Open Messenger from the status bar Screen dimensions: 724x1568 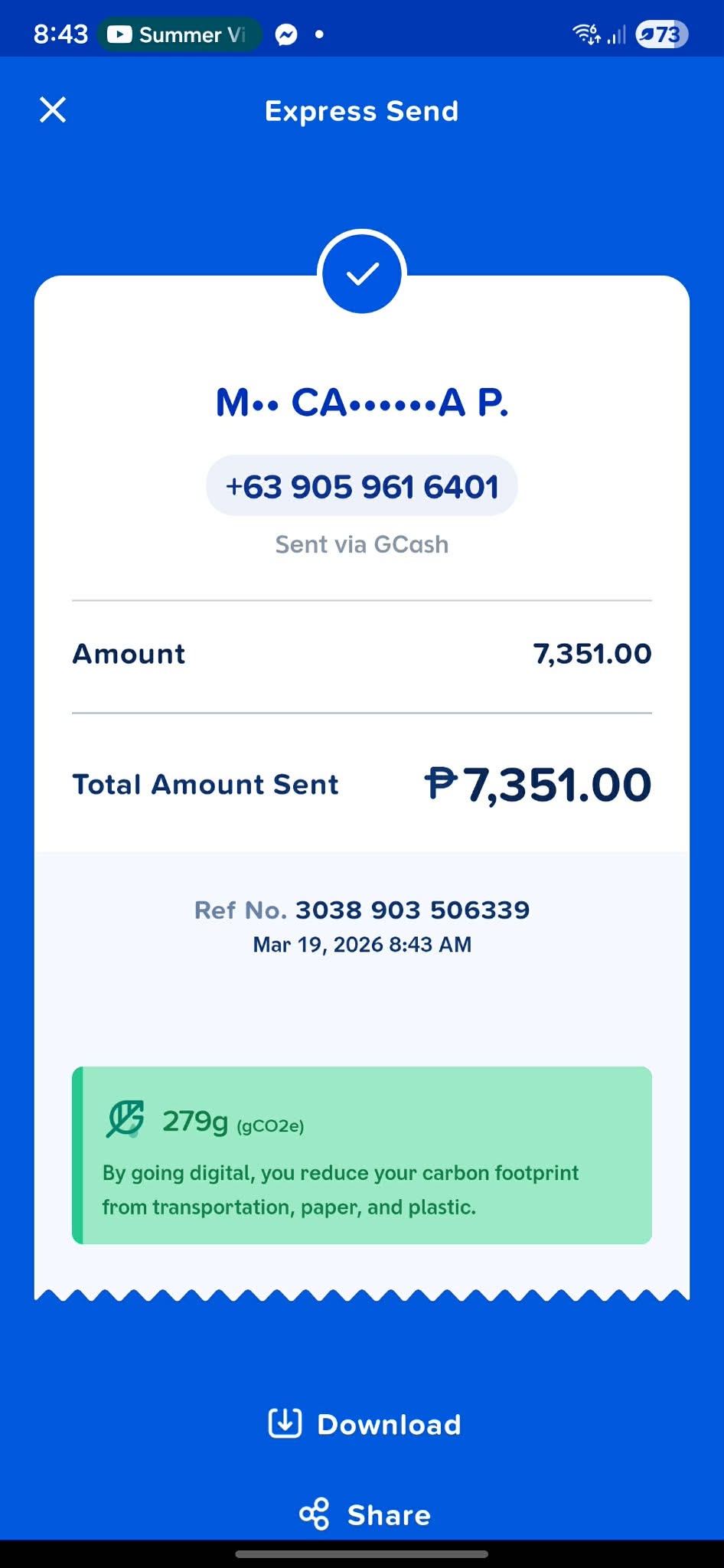tap(285, 34)
